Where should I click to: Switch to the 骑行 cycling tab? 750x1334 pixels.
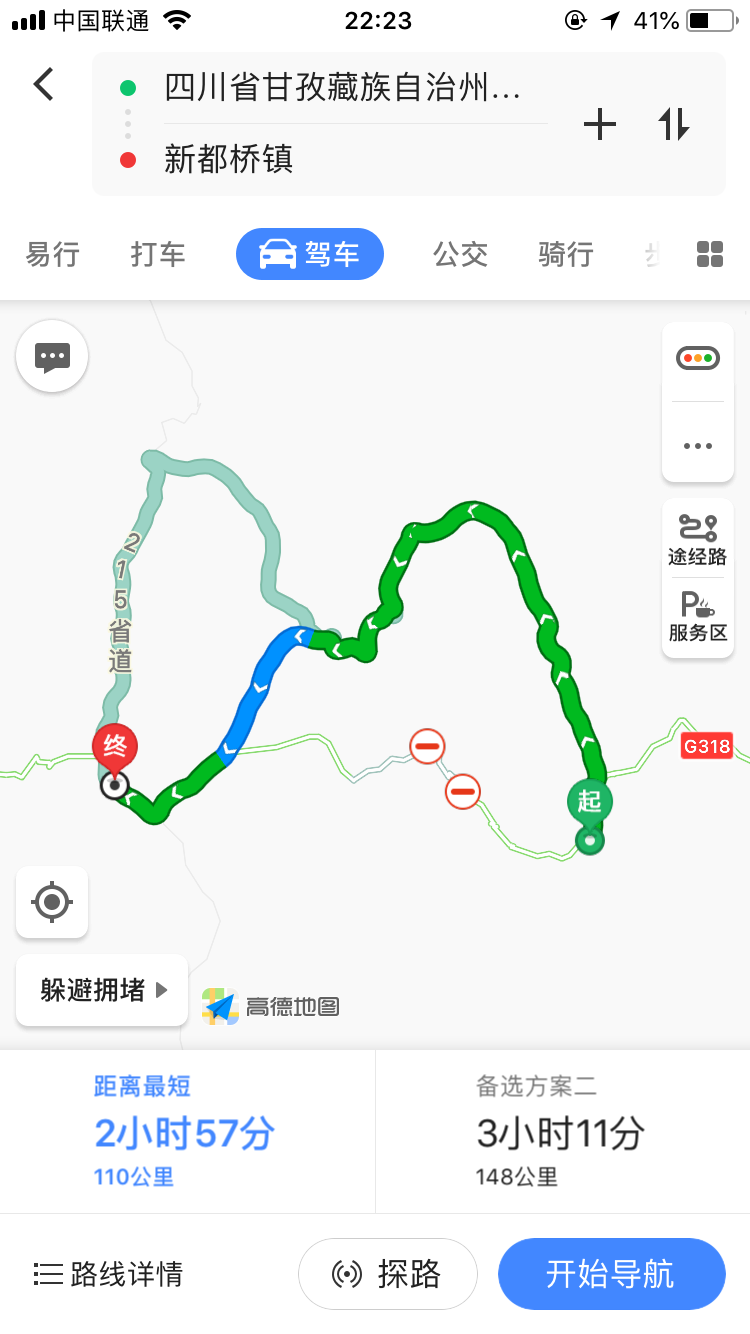(x=566, y=254)
